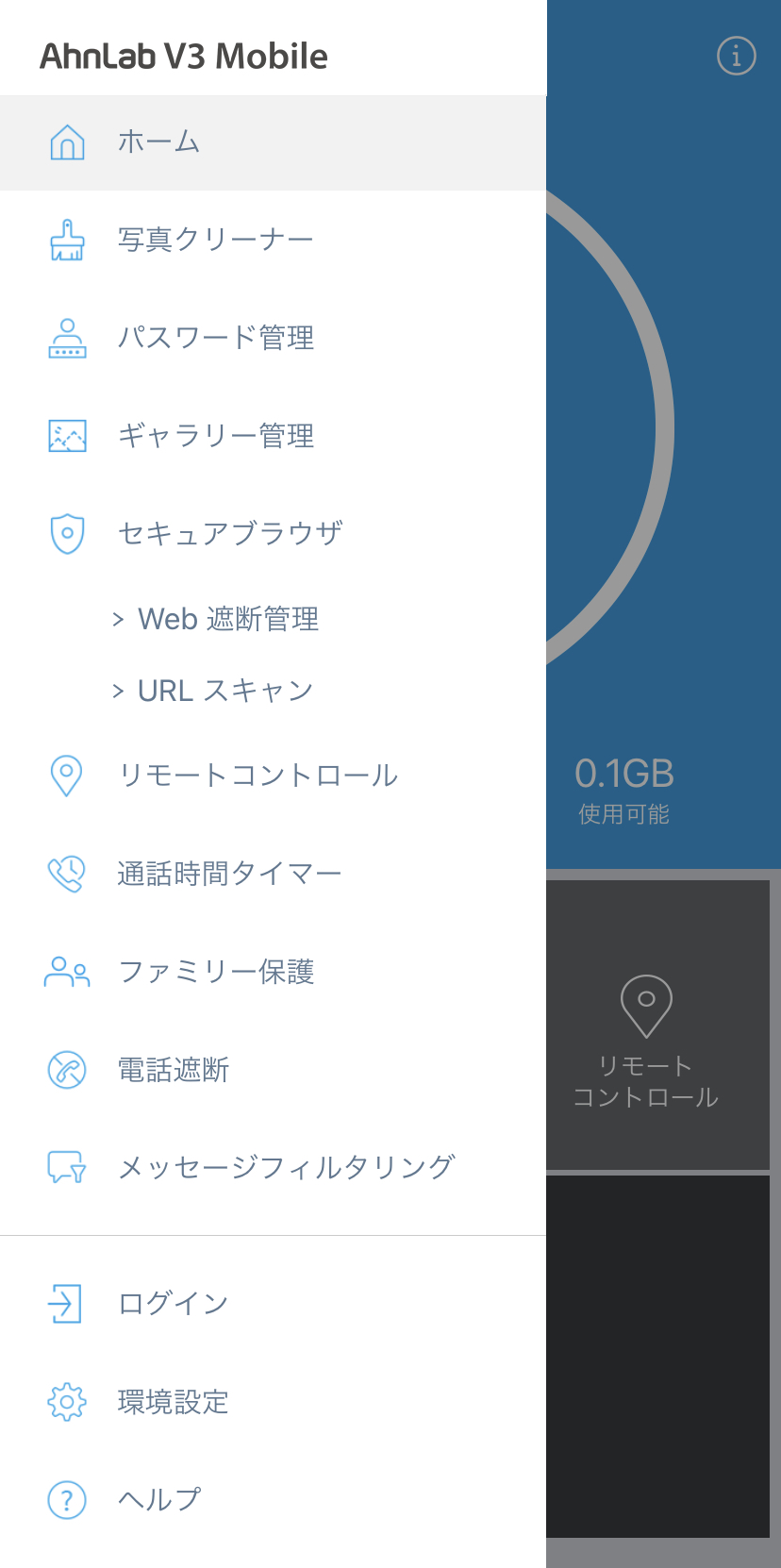The image size is (781, 1568).
Task: Open the info icon at top right
Action: (736, 56)
